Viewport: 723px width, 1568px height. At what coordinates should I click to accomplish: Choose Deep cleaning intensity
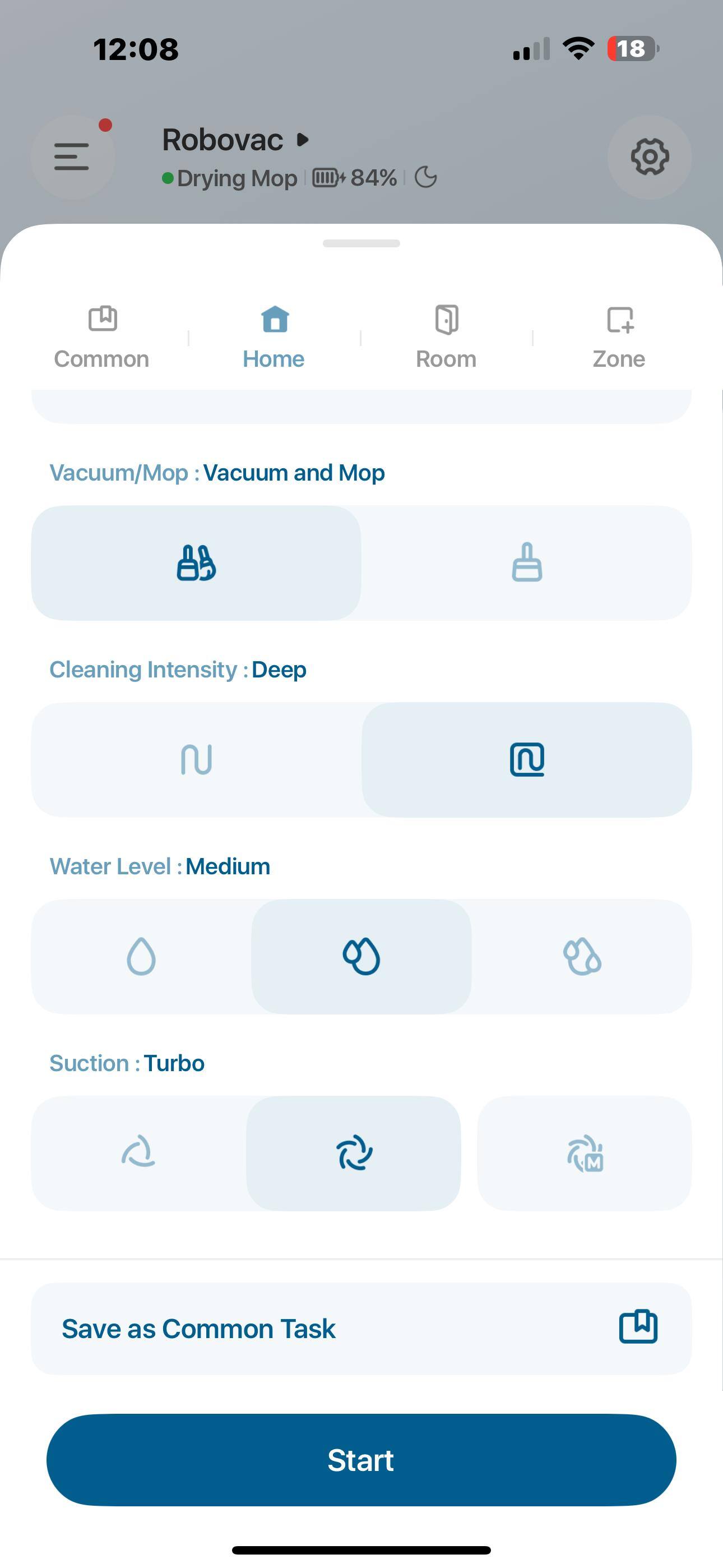(526, 760)
